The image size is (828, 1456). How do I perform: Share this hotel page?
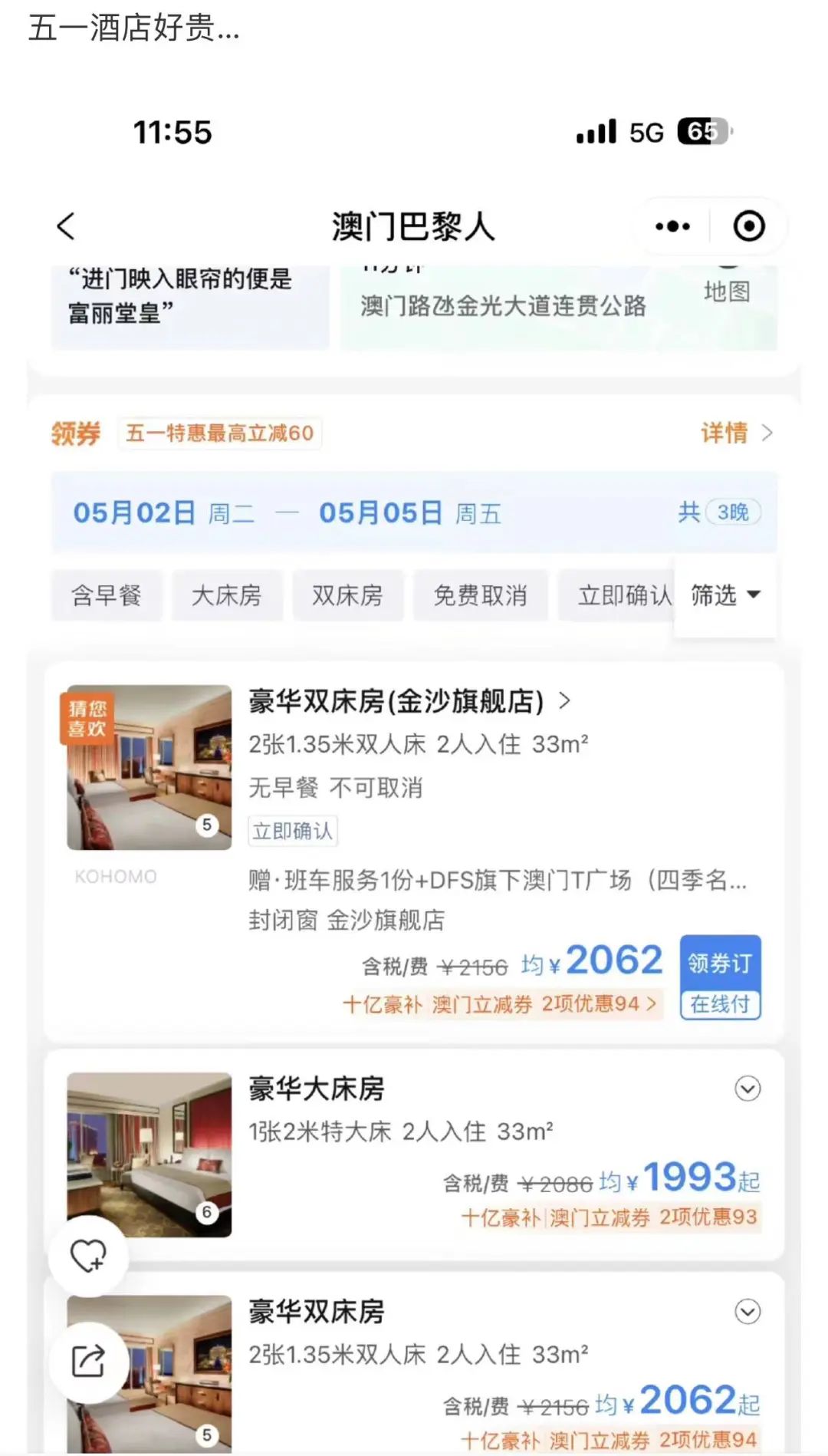(88, 1362)
